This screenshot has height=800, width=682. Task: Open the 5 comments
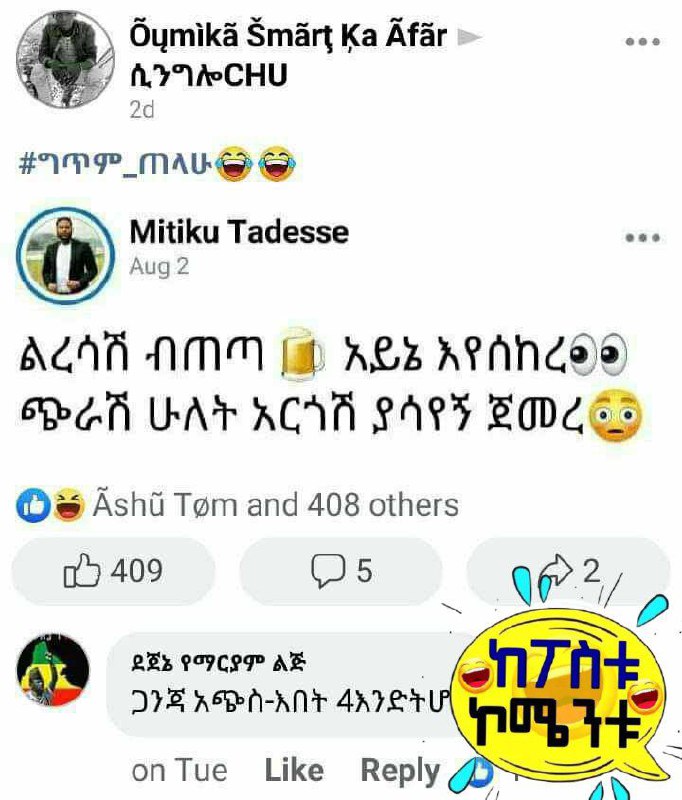341,570
